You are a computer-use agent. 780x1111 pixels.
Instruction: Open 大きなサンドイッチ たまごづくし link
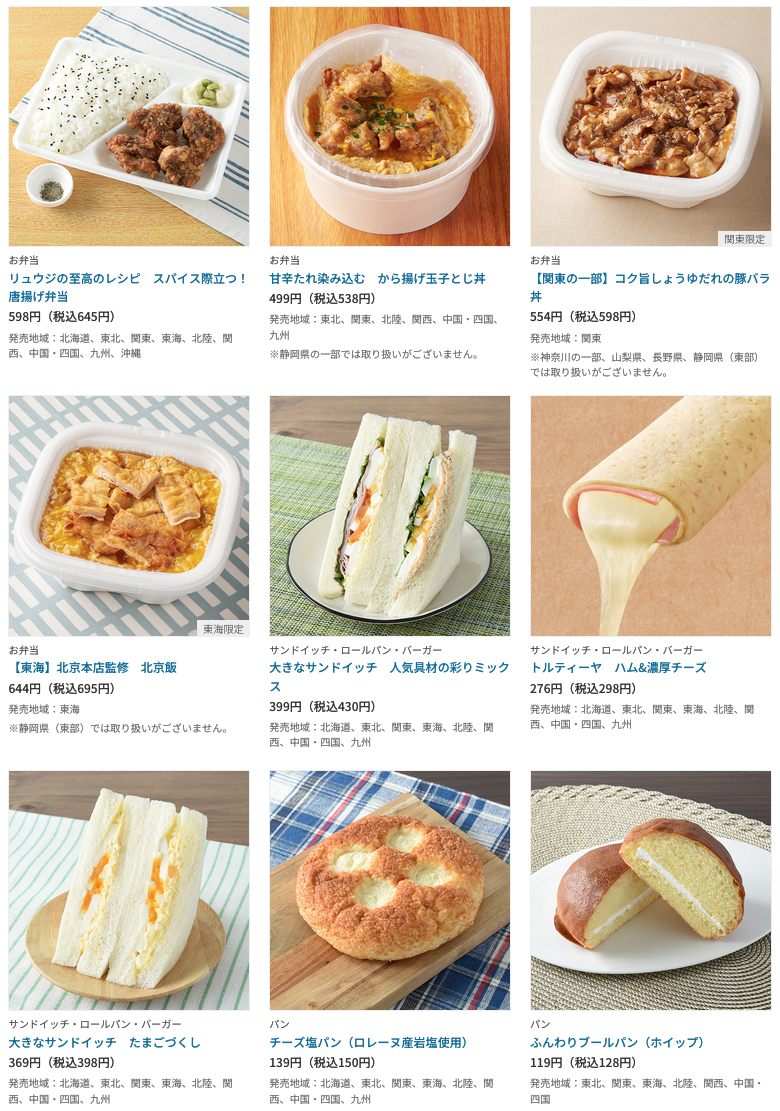tap(105, 1042)
